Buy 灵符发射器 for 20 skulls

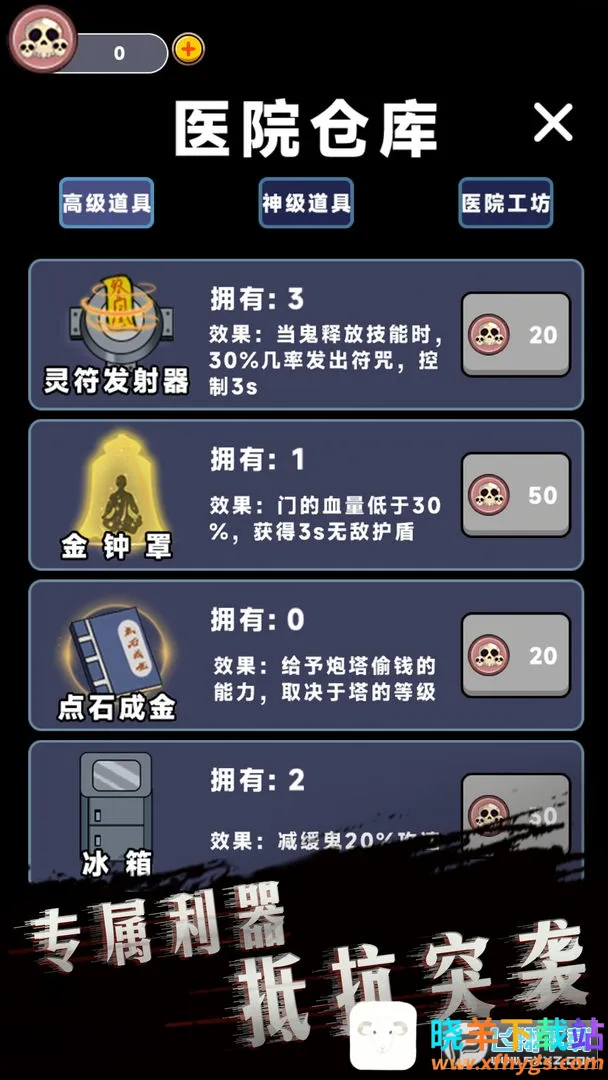point(516,335)
